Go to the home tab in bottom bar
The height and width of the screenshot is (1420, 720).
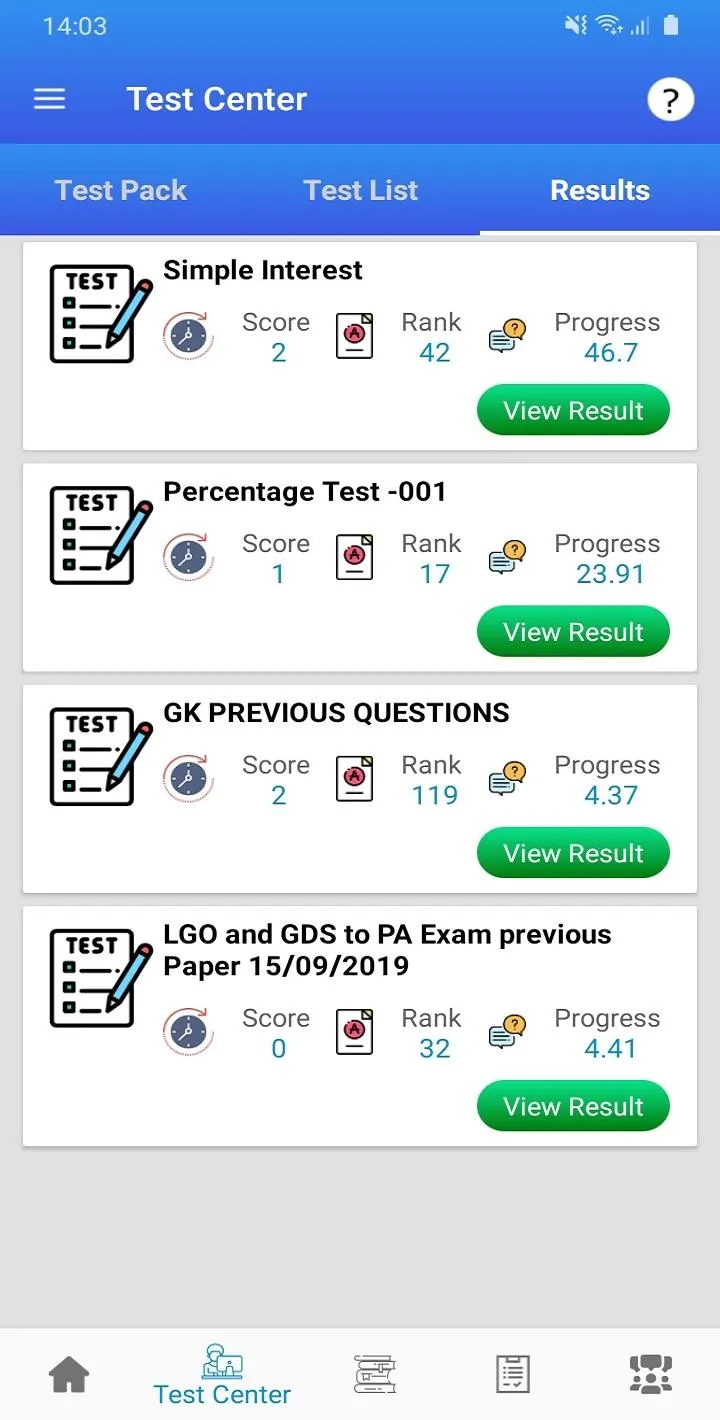tap(69, 1375)
